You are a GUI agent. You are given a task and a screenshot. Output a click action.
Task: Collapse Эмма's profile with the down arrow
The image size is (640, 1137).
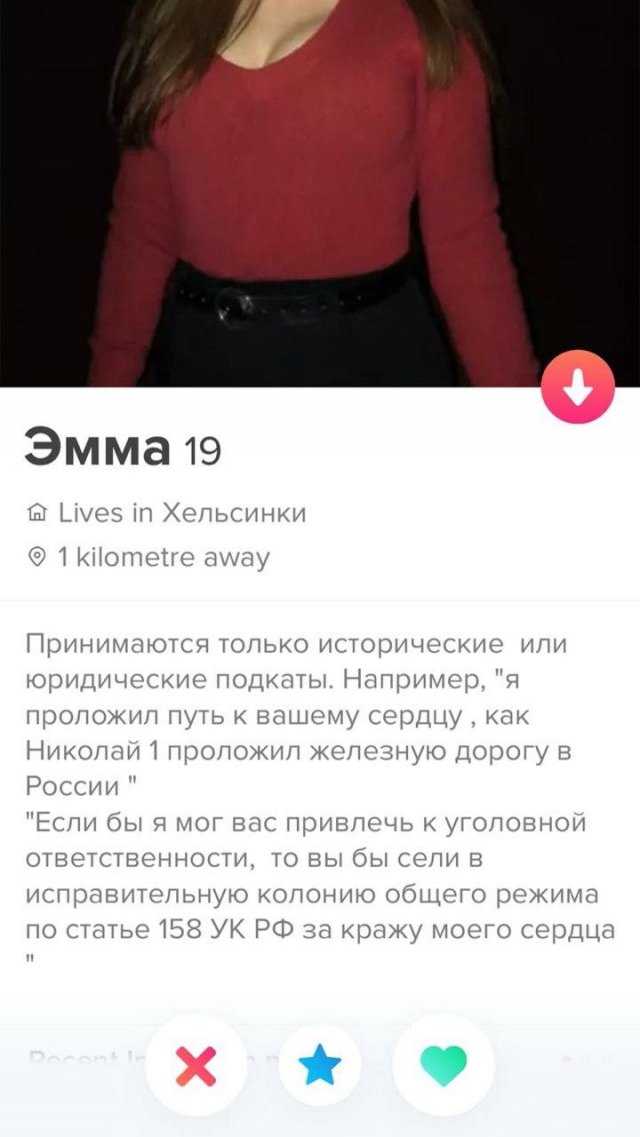(x=578, y=387)
